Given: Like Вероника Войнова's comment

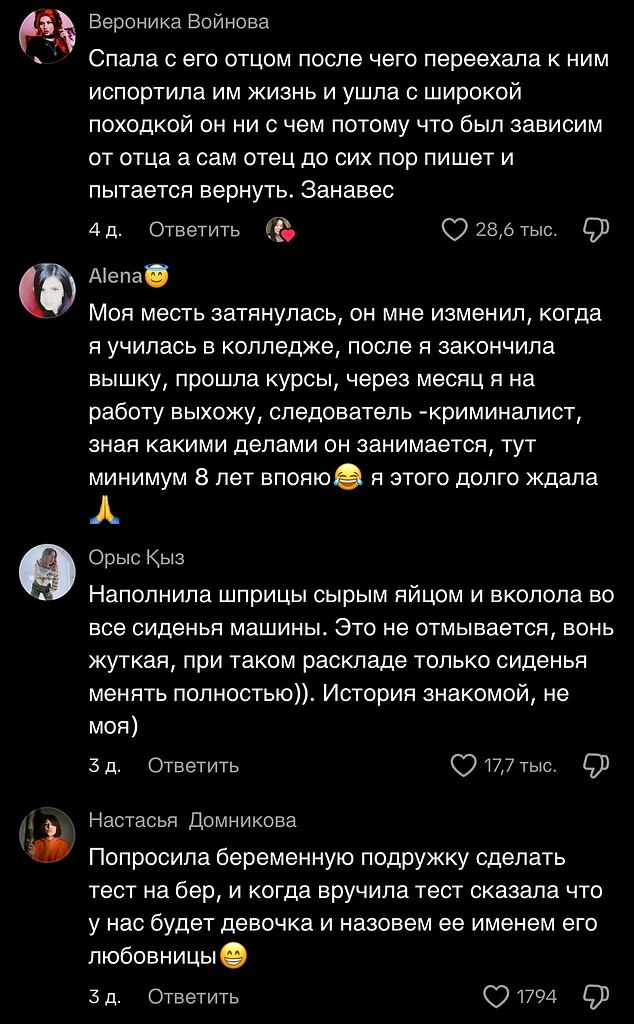Looking at the screenshot, I should coord(455,230).
